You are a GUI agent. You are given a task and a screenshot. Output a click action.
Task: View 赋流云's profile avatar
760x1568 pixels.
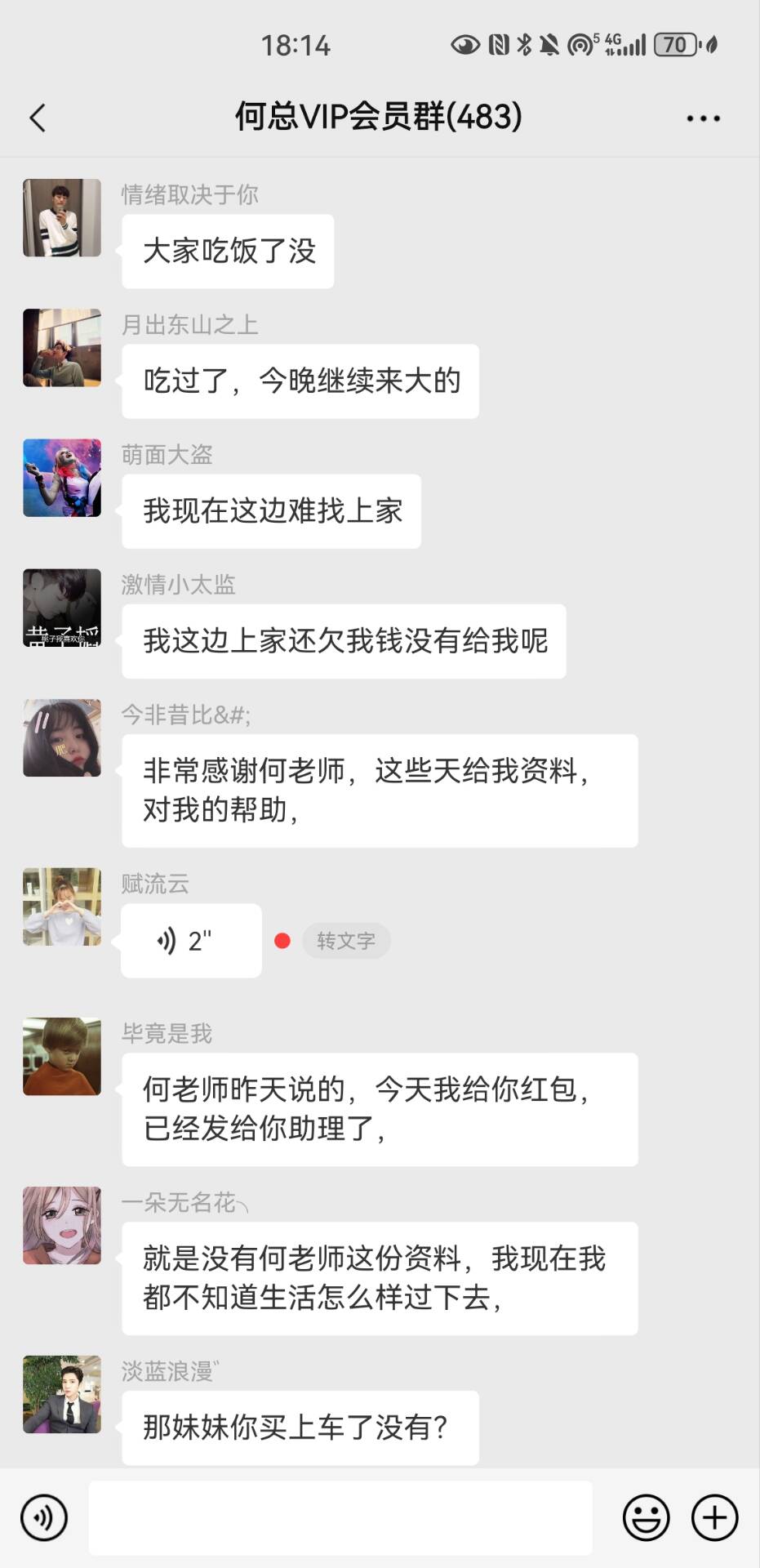coord(62,906)
